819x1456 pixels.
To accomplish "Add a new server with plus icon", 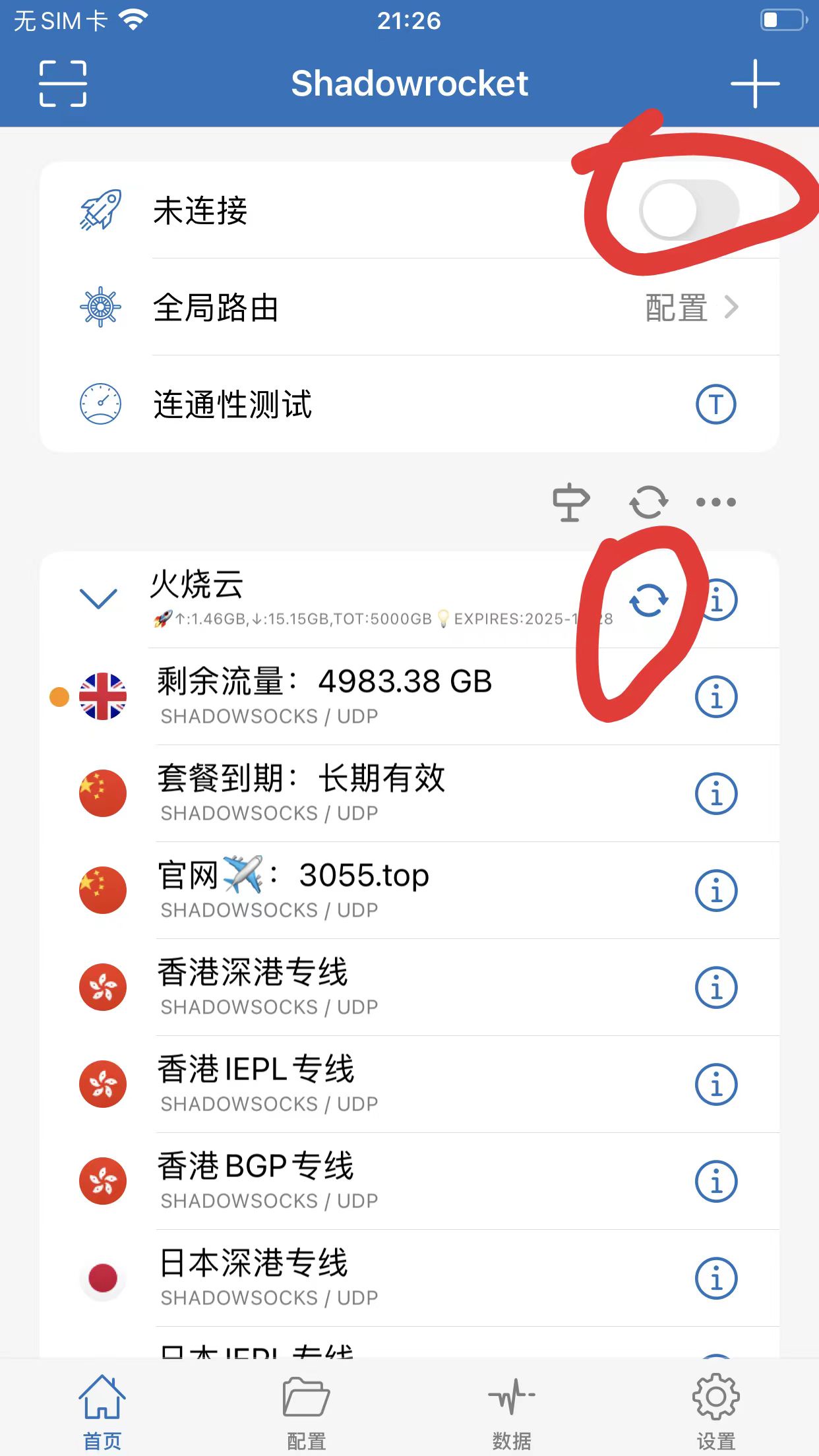I will (754, 84).
